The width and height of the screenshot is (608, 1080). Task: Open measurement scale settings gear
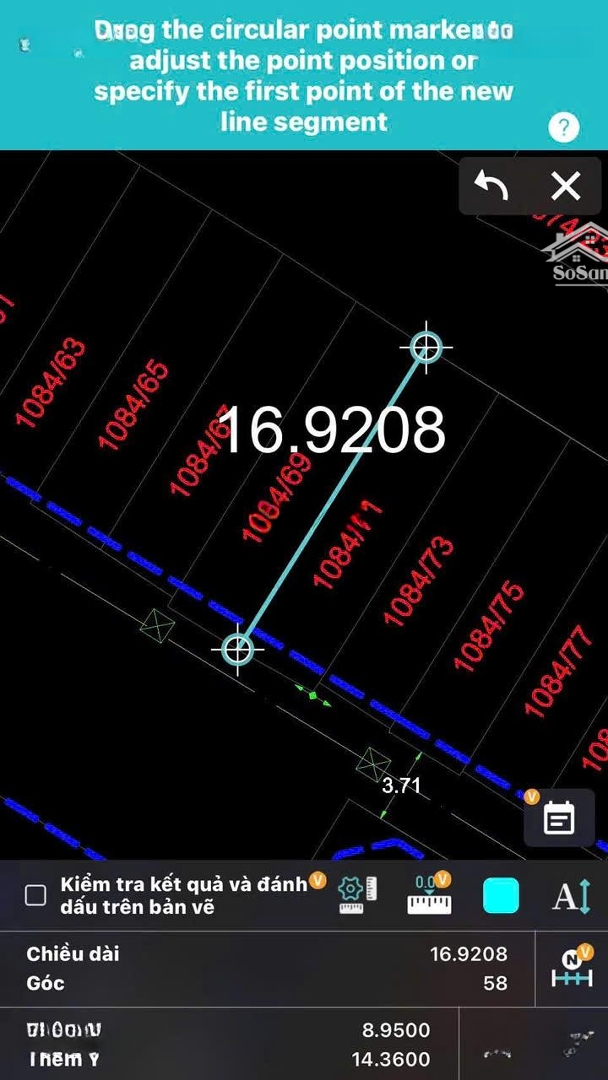(x=357, y=894)
